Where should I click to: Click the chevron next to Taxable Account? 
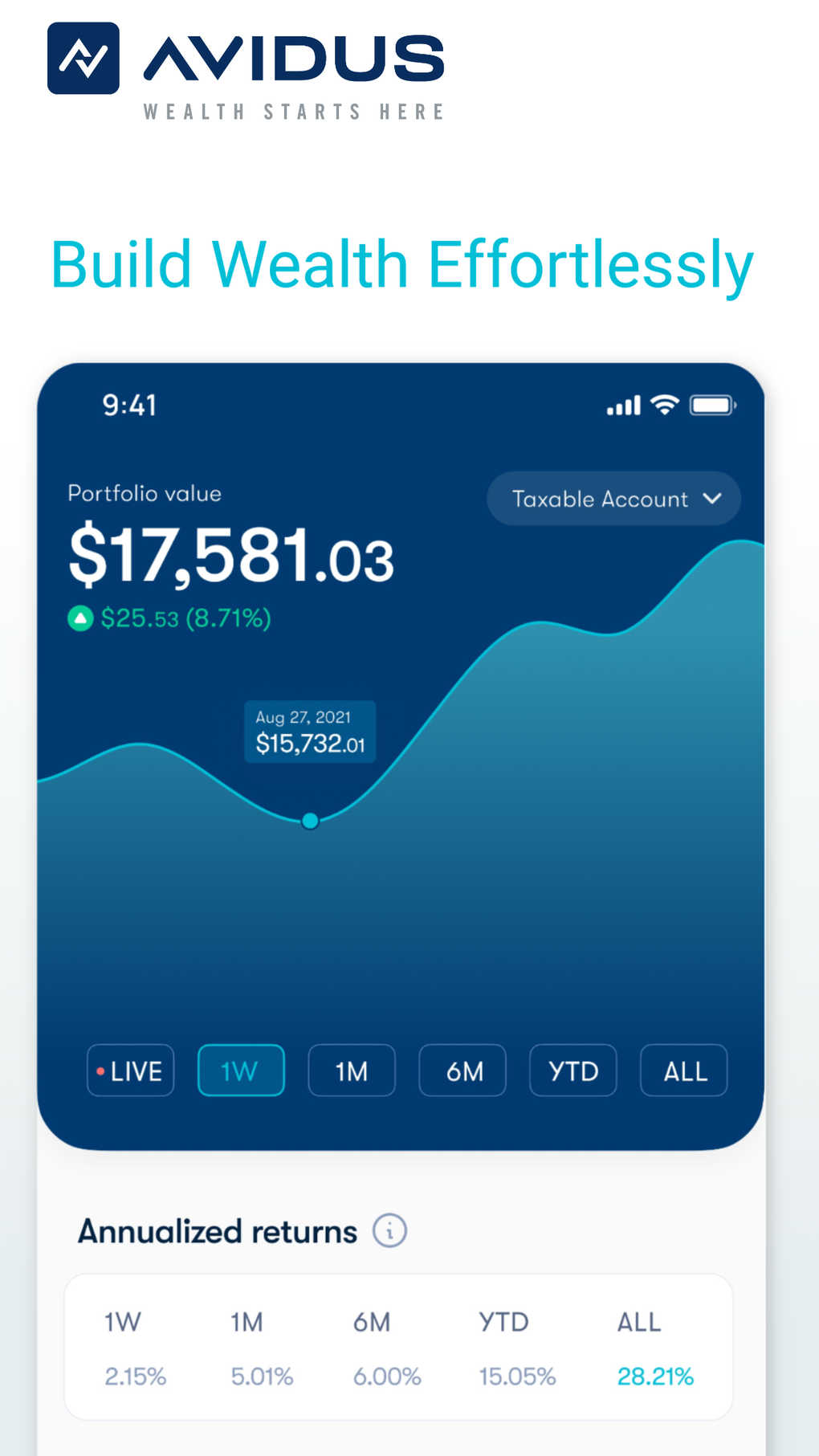(713, 499)
